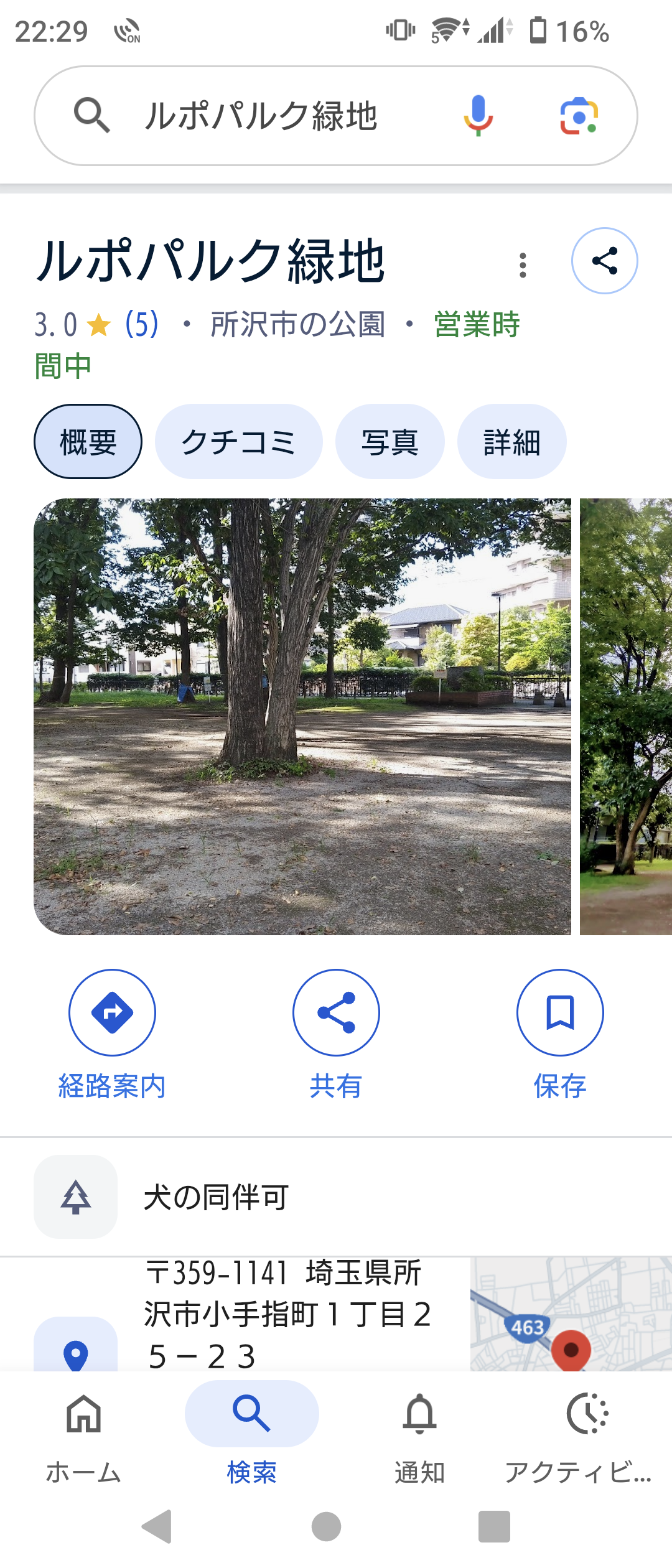Viewport: 672px width, 1568px height.
Task: Start voice search with the microphone
Action: 478,116
